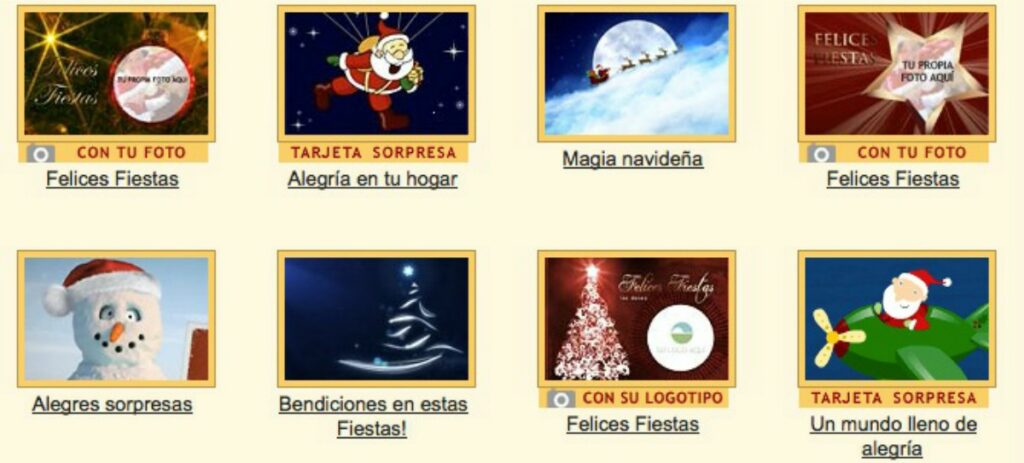This screenshot has width=1024, height=463.
Task: Open the glowing blue tree card thumbnail
Action: pos(376,318)
